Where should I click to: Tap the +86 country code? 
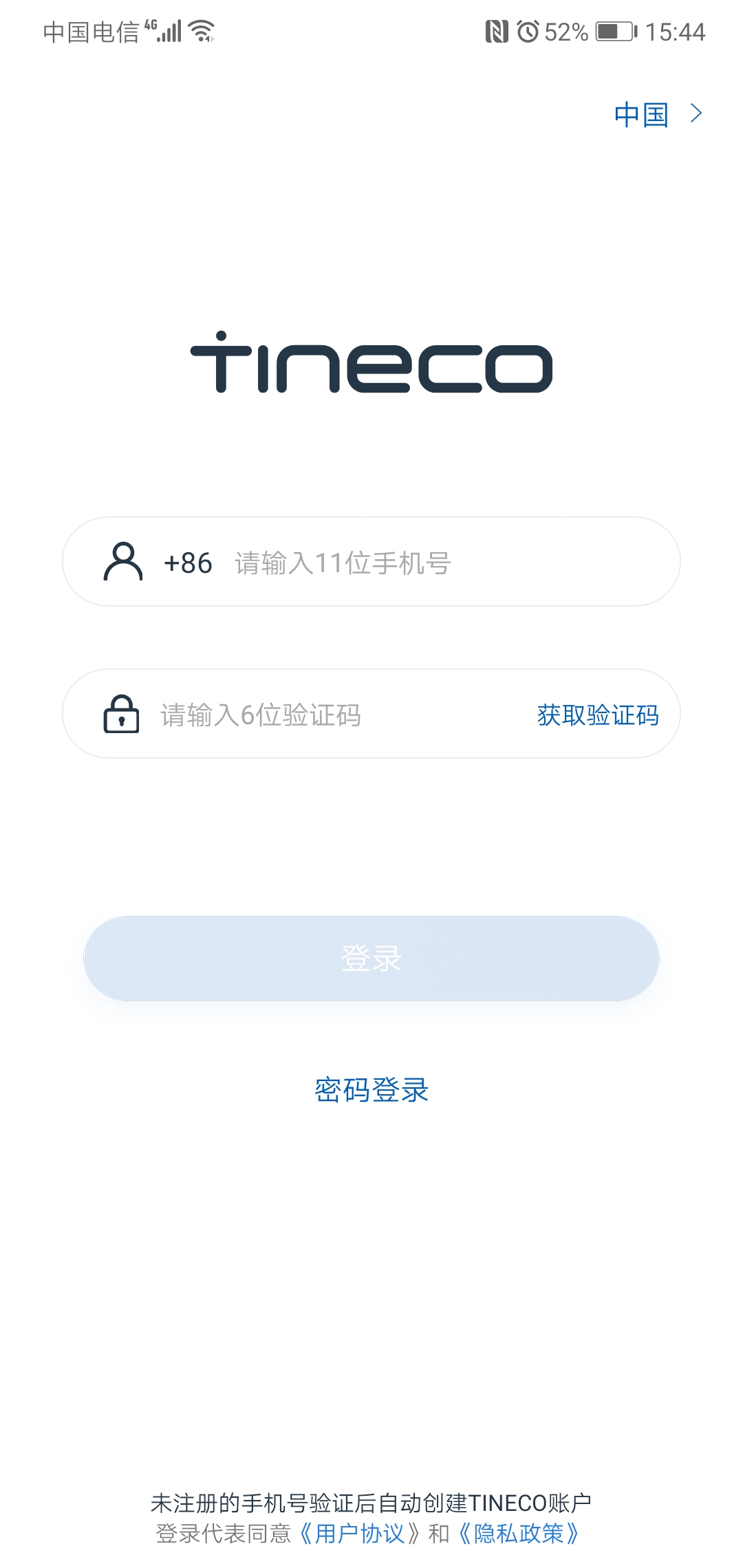187,563
